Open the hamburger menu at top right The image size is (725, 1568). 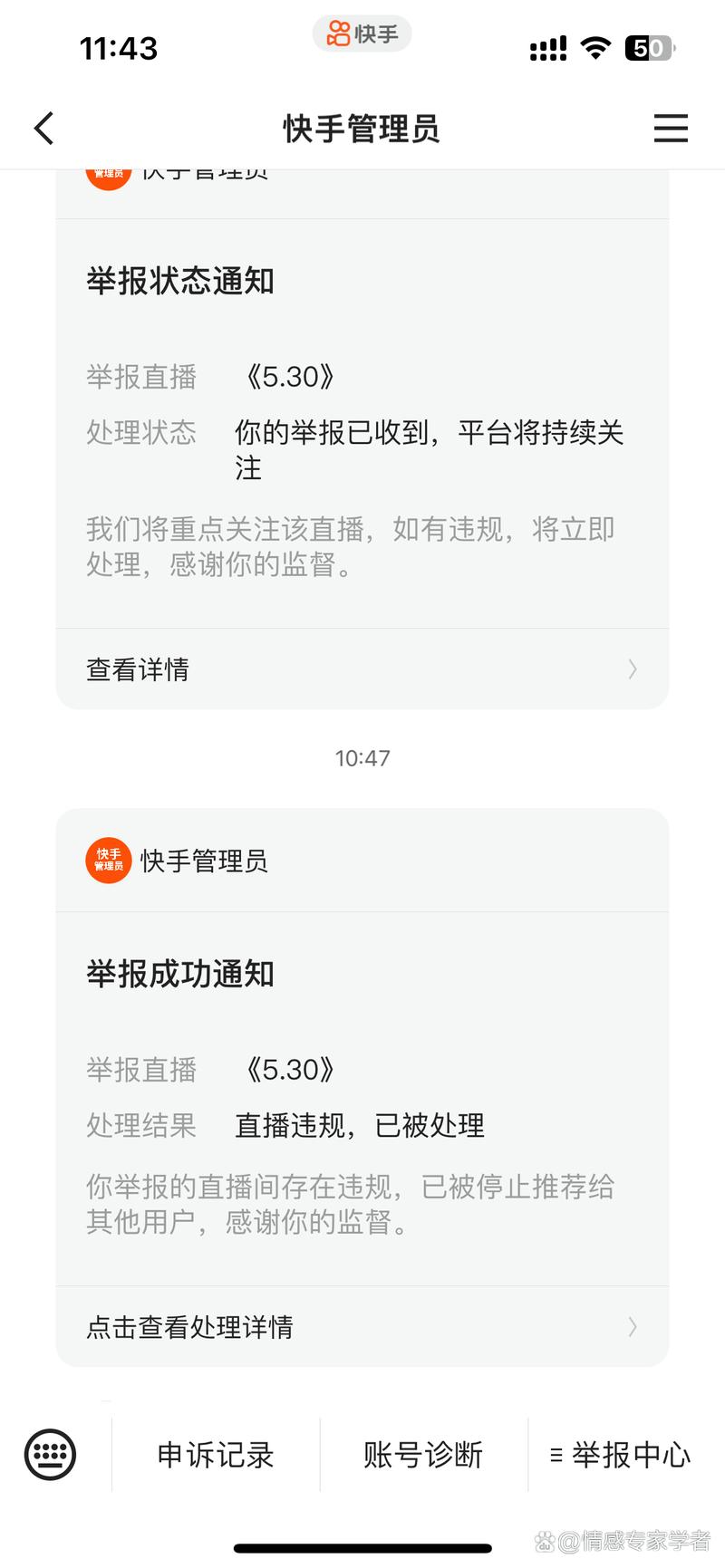[x=671, y=129]
